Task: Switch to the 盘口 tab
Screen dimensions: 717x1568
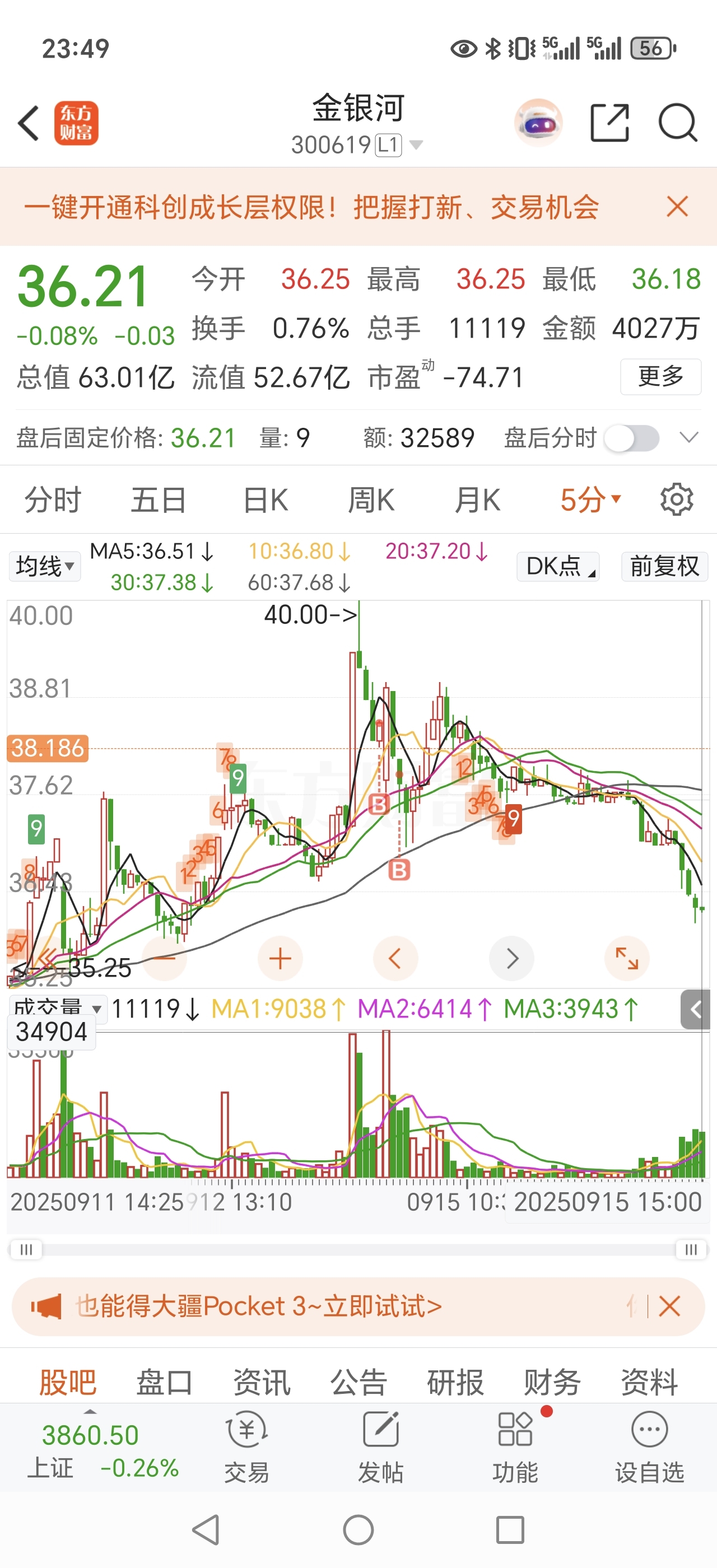Action: point(164,1382)
